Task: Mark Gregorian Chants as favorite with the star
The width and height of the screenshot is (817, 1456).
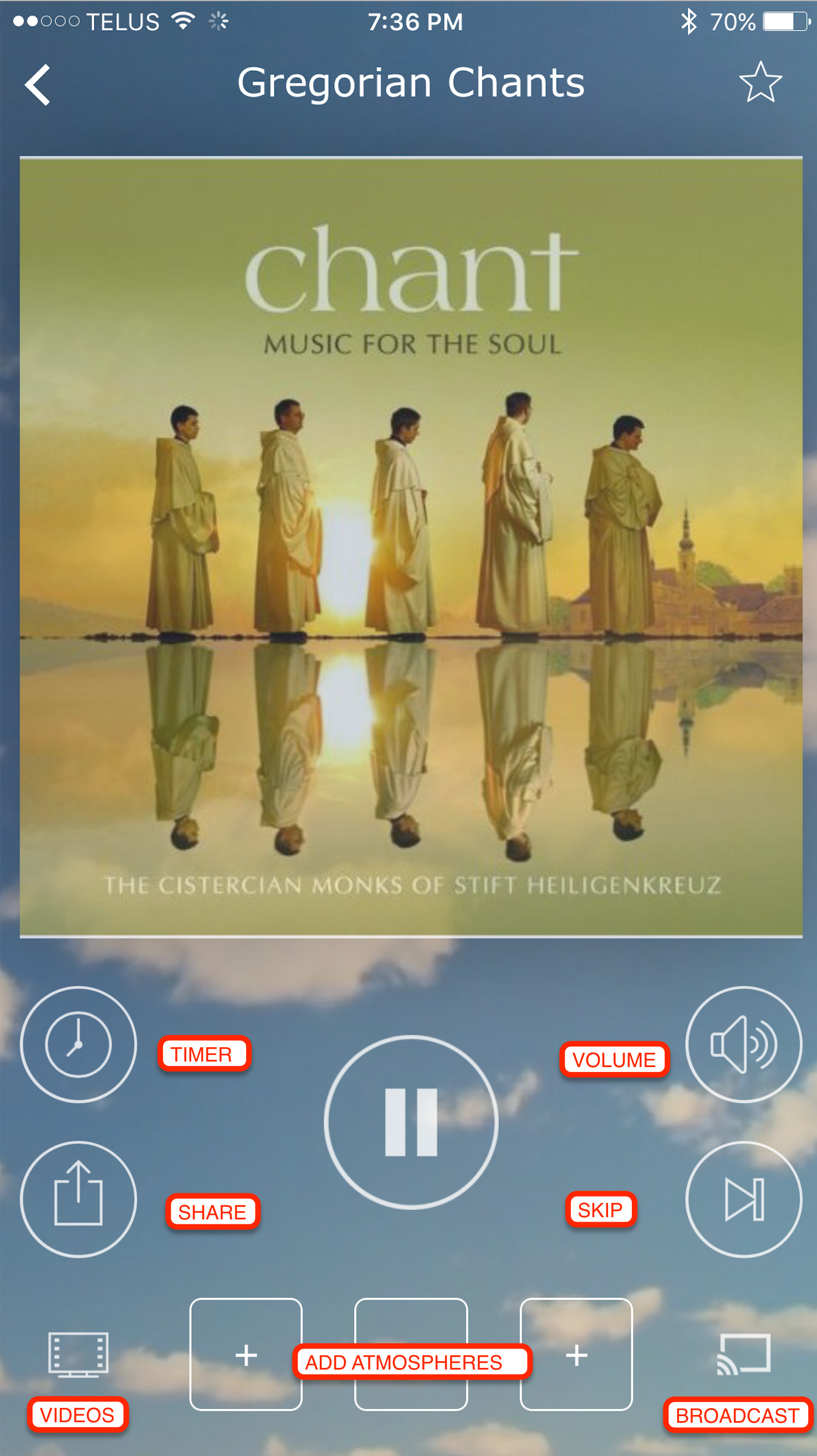Action: coord(760,83)
